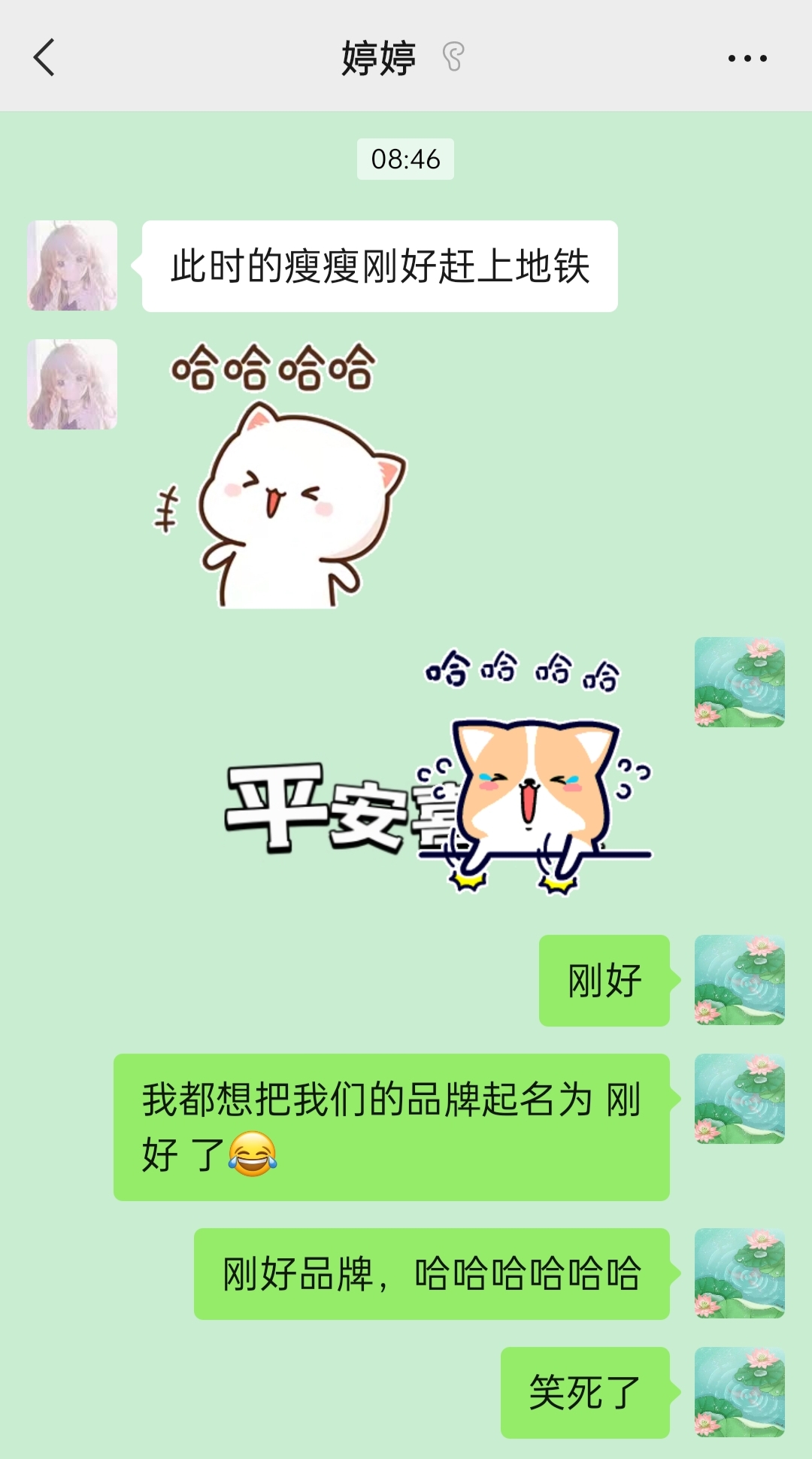Go back from 婷婷 chat
The image size is (812, 1459).
click(44, 58)
